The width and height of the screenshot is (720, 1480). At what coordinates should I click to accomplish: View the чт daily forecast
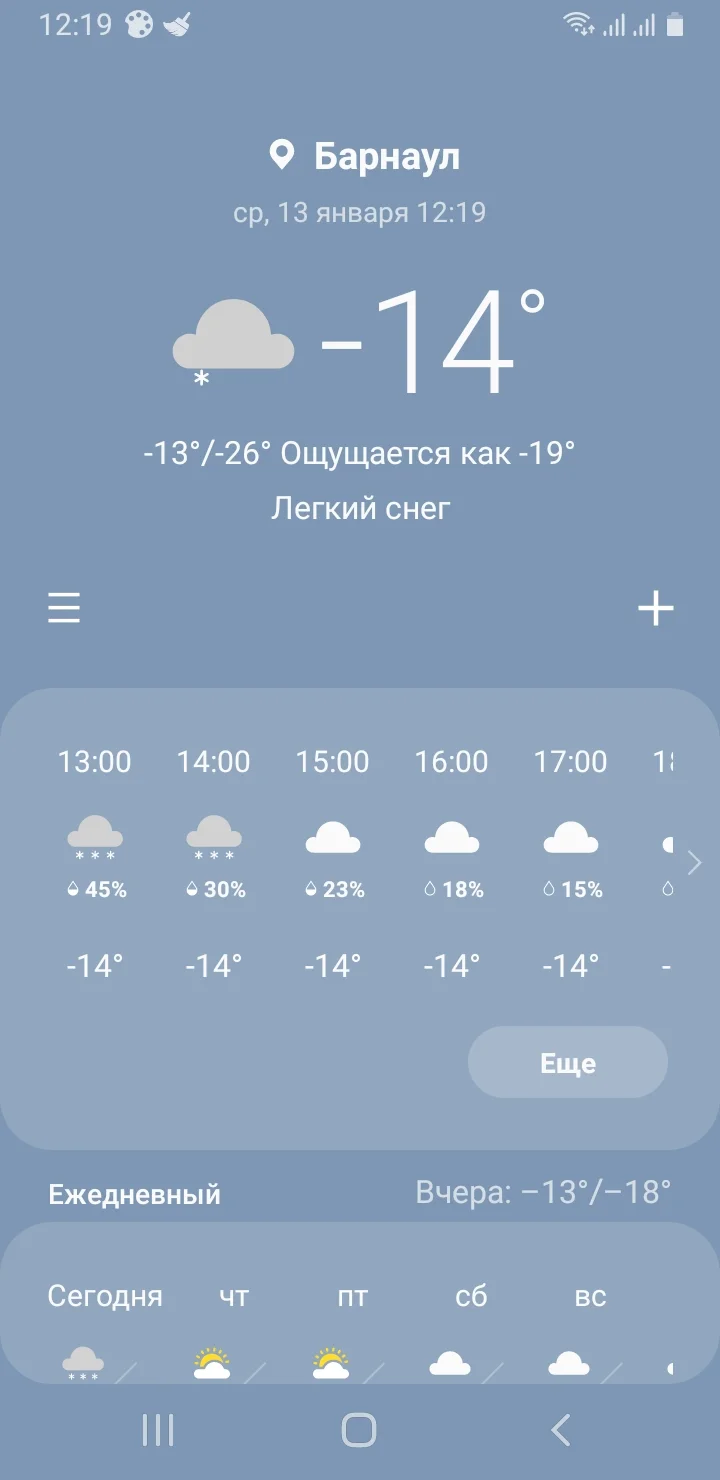point(233,1298)
